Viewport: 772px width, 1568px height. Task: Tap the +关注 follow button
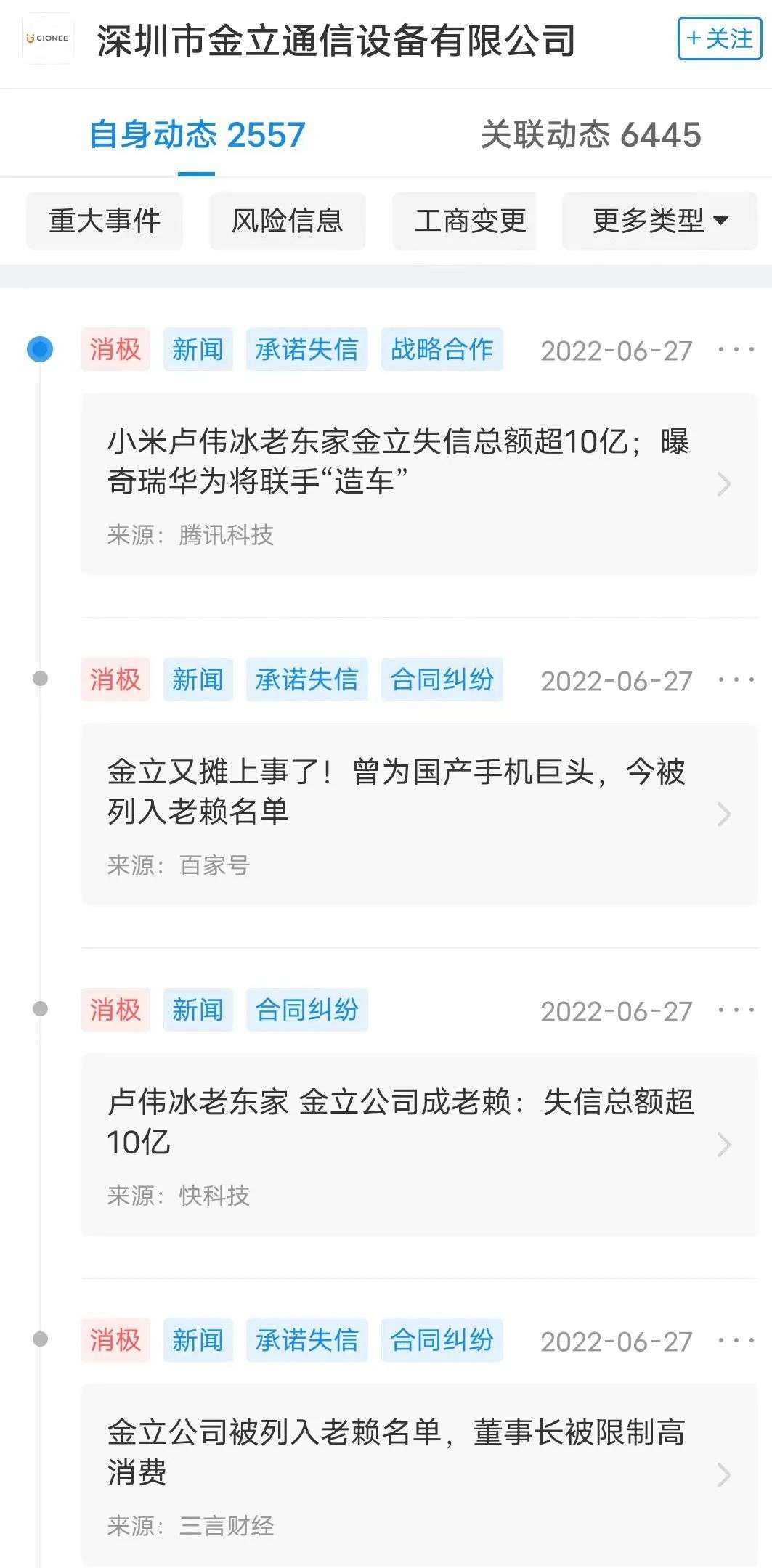click(x=719, y=38)
